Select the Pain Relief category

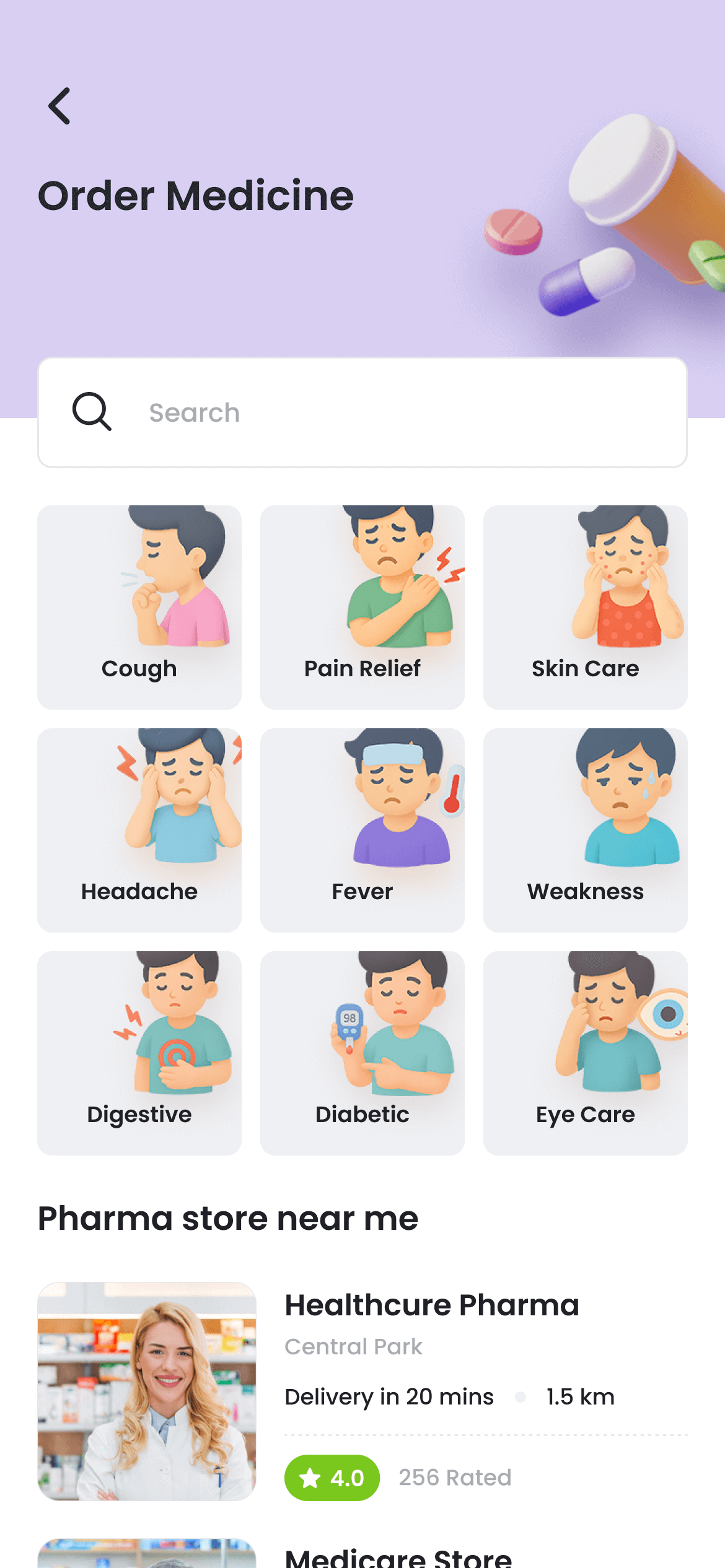tap(362, 607)
